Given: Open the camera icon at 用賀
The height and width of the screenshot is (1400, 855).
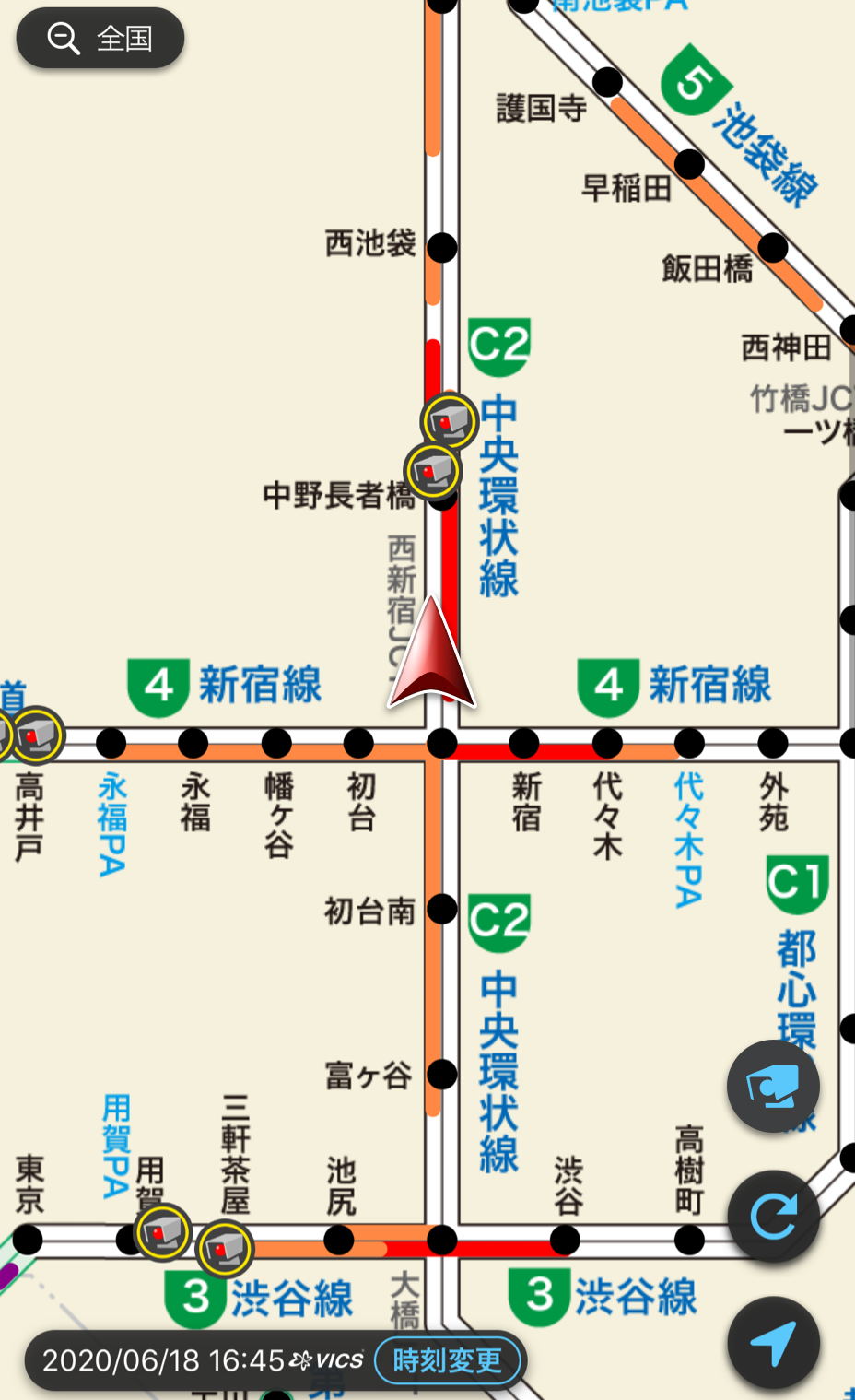Looking at the screenshot, I should tap(163, 1231).
